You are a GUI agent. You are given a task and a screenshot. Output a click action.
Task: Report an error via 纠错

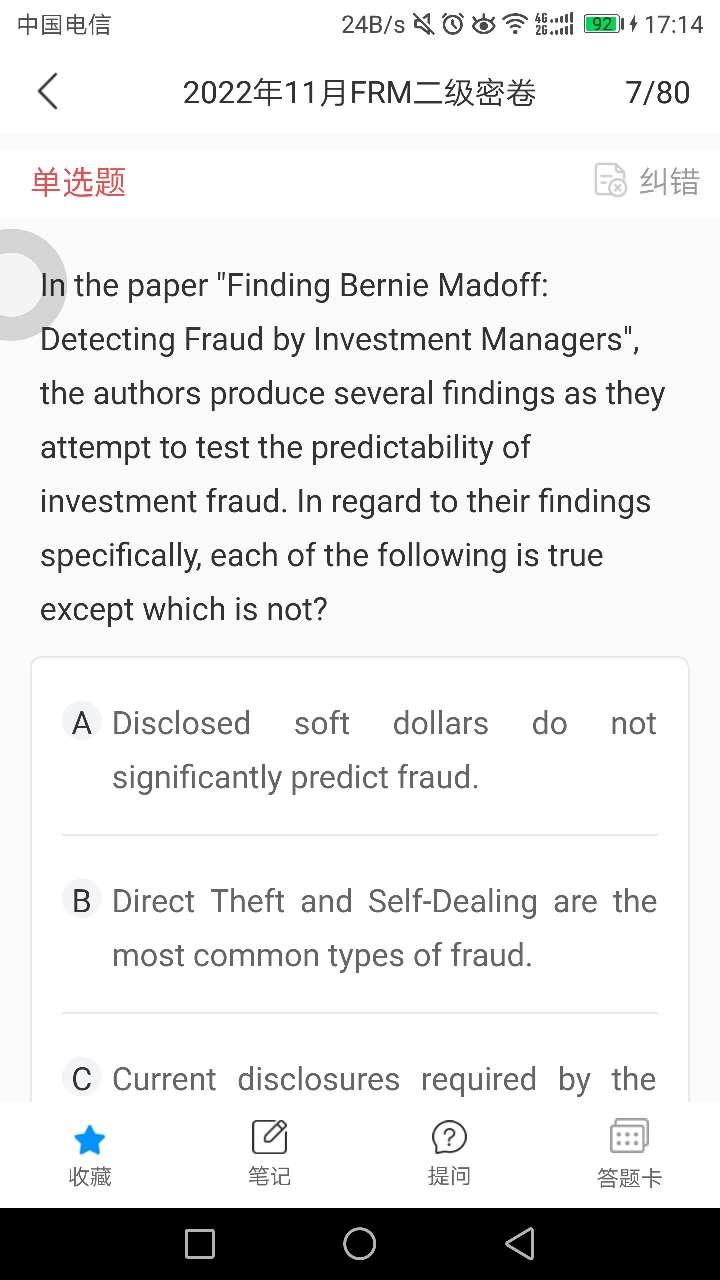[647, 181]
